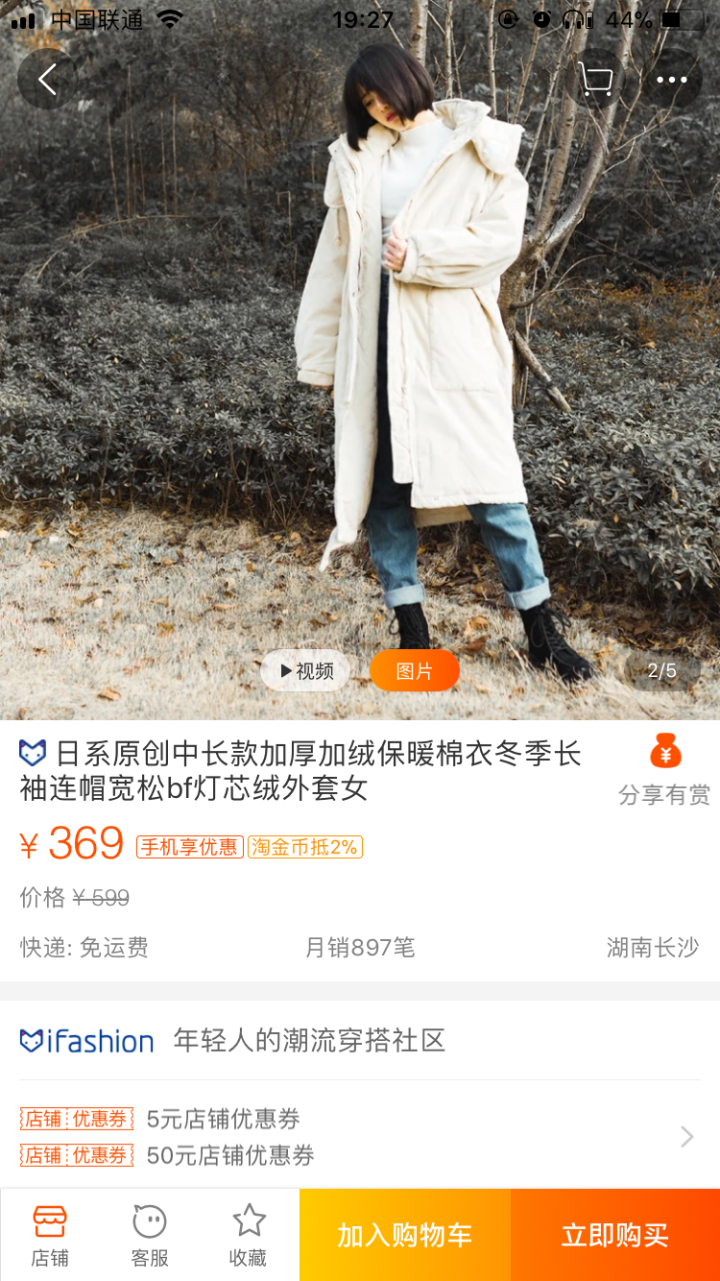Image resolution: width=720 pixels, height=1281 pixels.
Task: Go back using the arrow icon
Action: [x=46, y=79]
